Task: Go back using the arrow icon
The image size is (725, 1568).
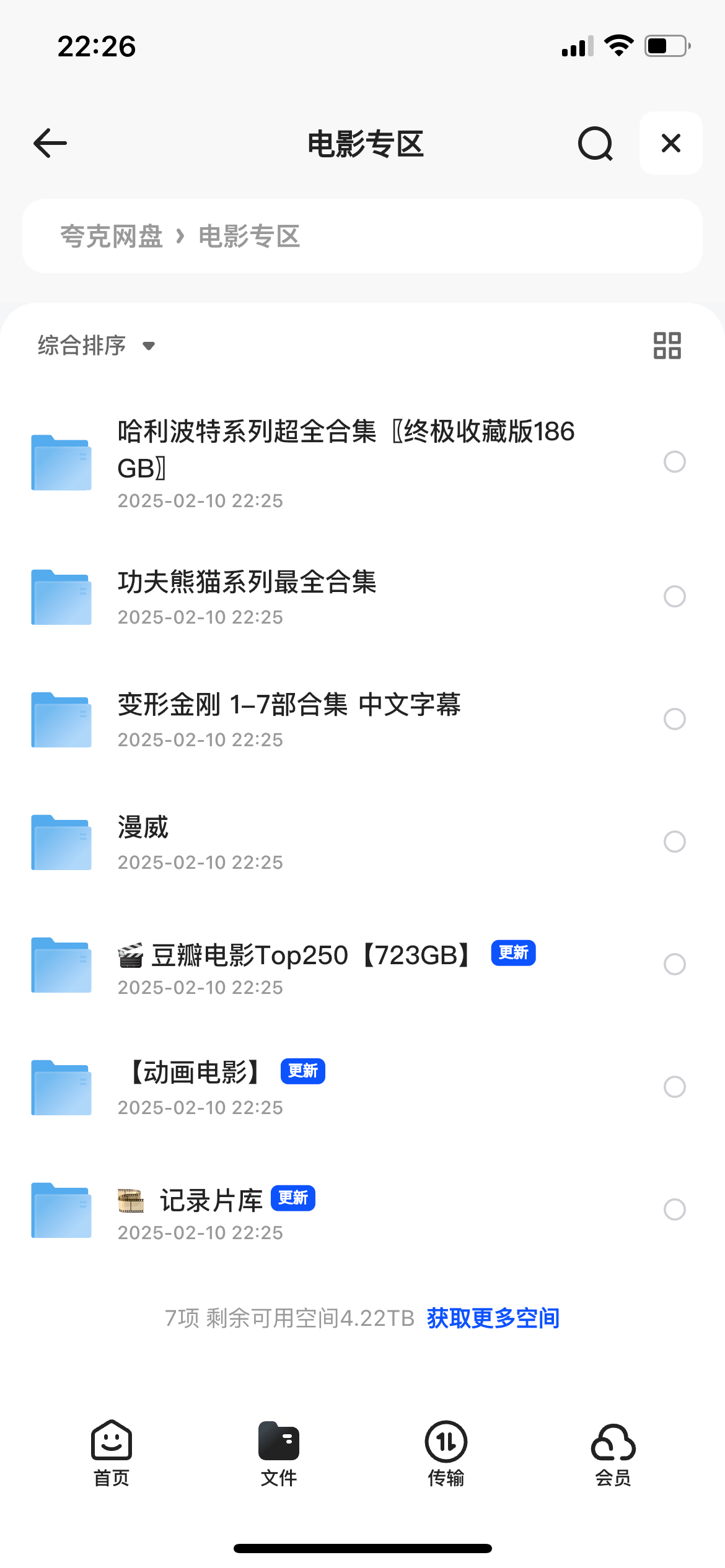Action: [50, 143]
